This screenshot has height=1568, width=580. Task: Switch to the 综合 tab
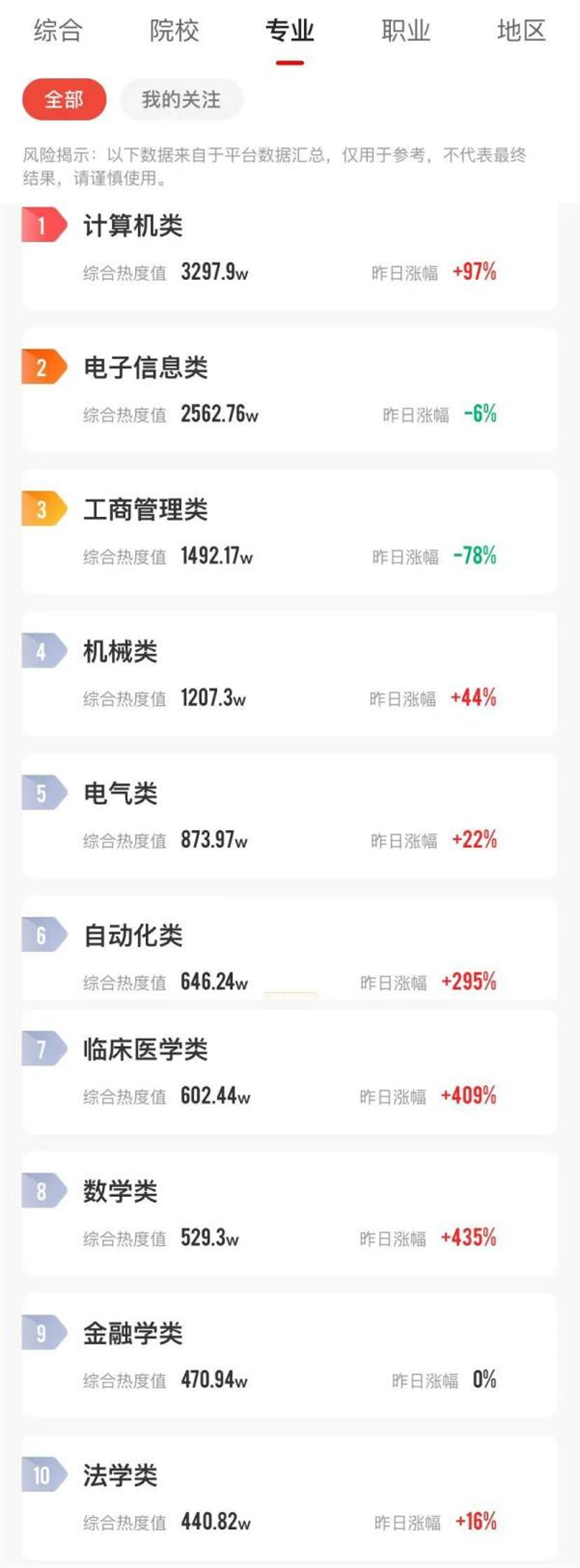tap(58, 31)
